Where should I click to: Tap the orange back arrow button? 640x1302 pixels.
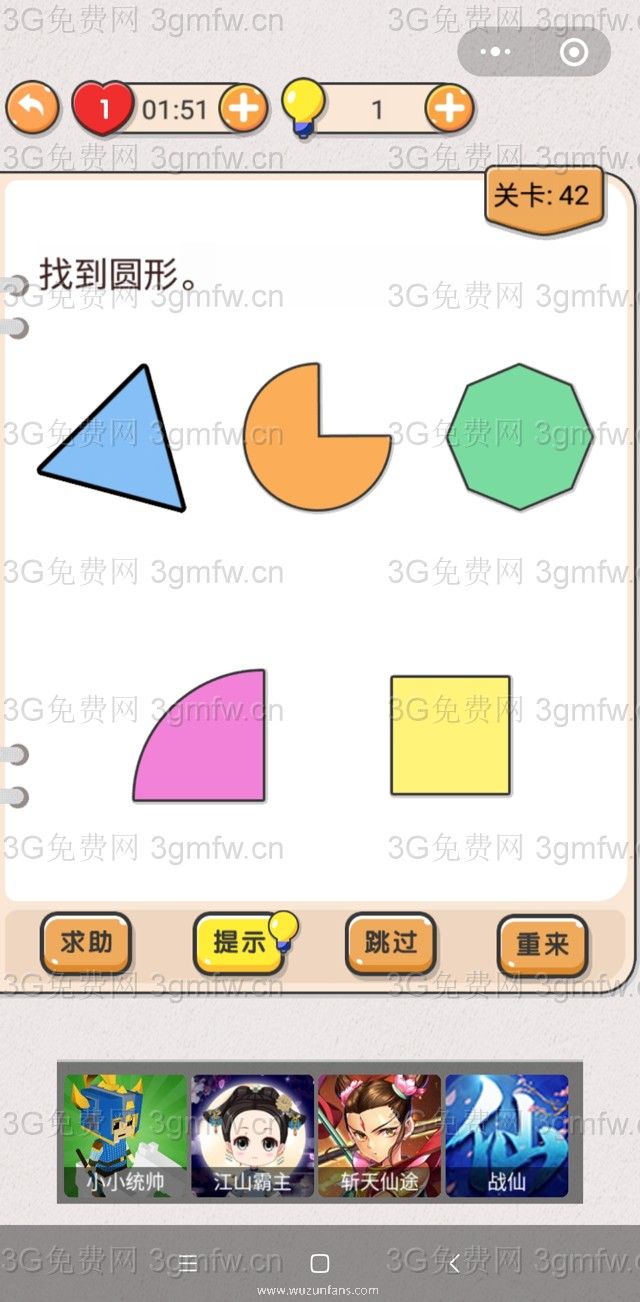click(32, 108)
